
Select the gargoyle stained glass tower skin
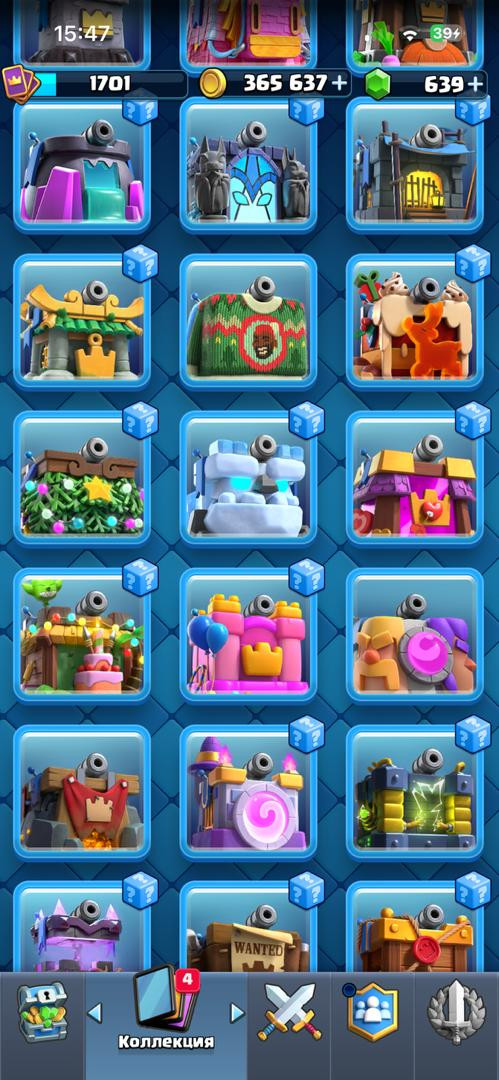(248, 165)
